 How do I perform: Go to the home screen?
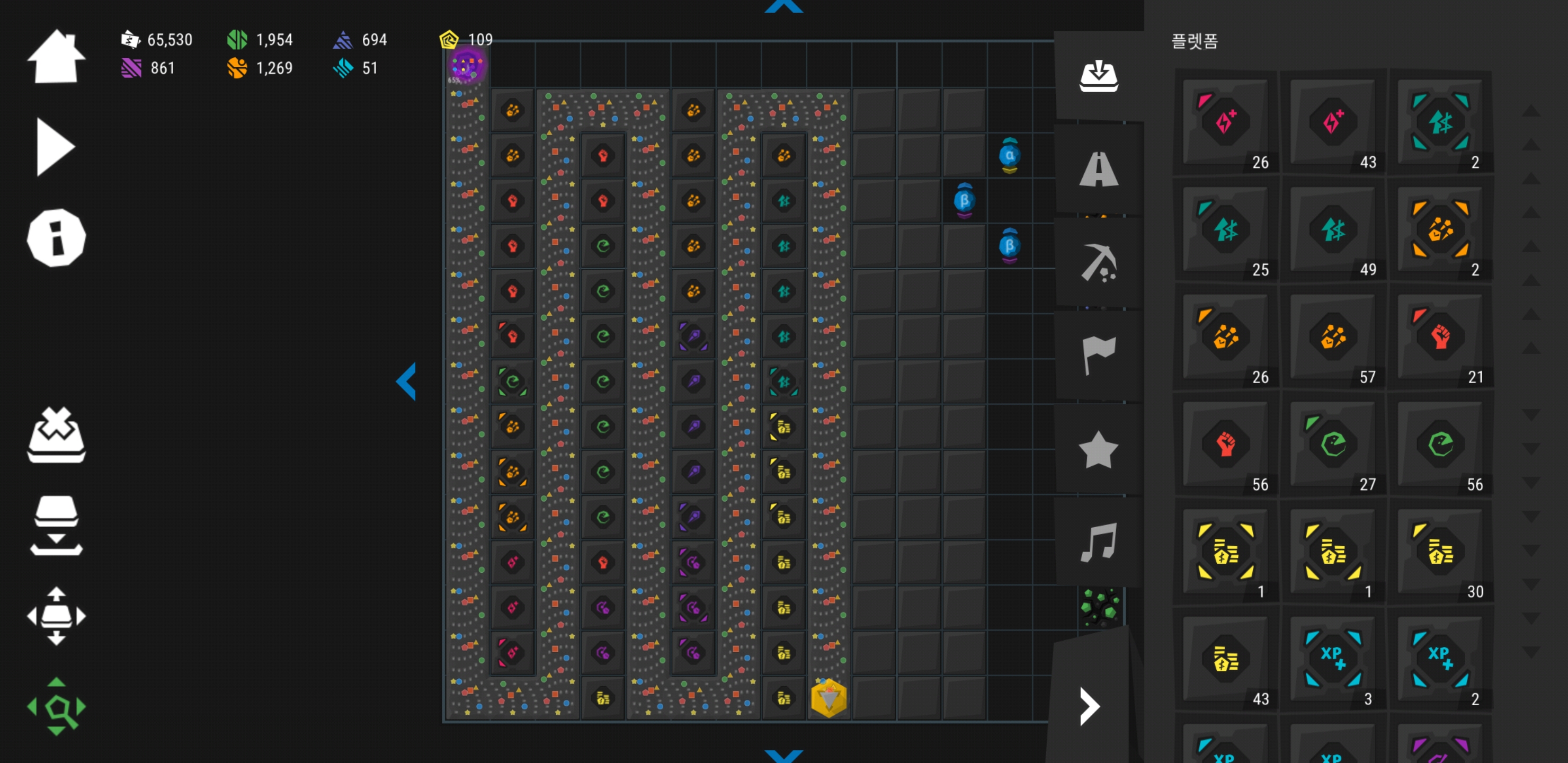coord(56,57)
